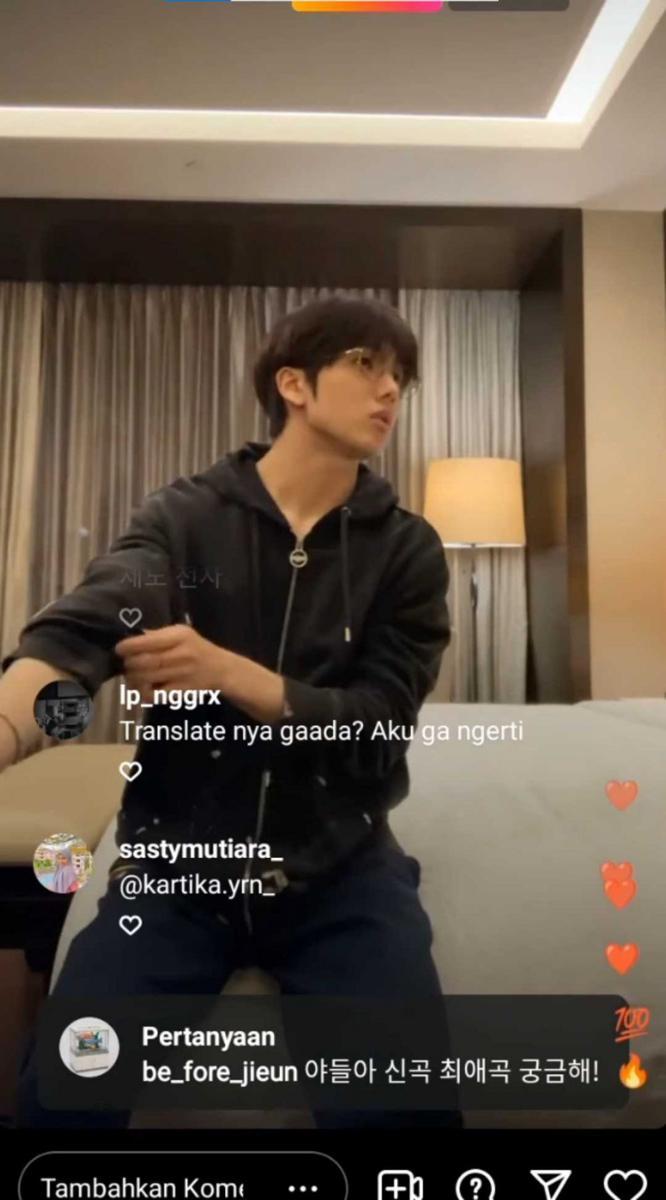Screen dimensions: 666x1200
Task: Open the ask a question icon
Action: click(x=475, y=1186)
